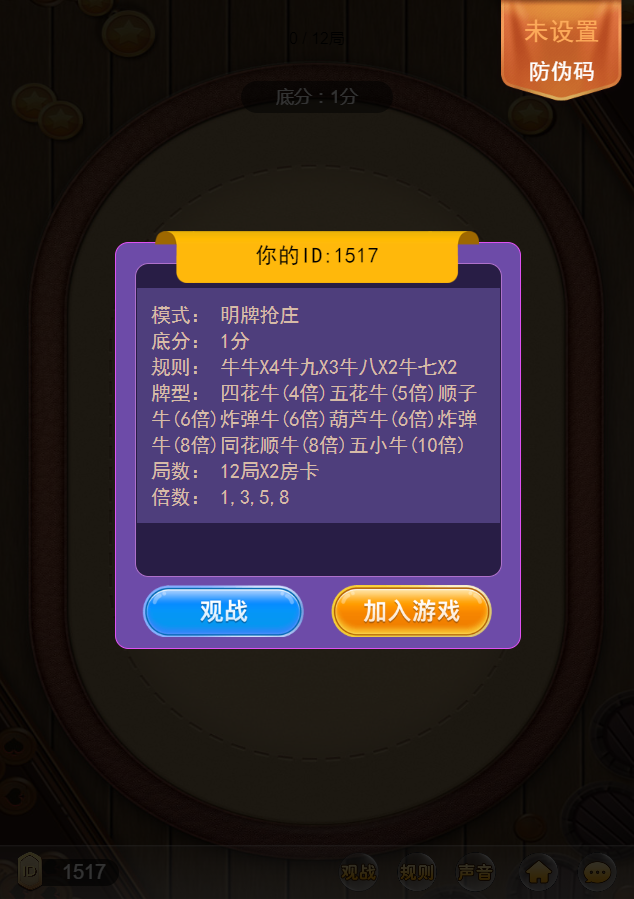Join the game with 加入游戏
The height and width of the screenshot is (899, 634).
tap(411, 611)
